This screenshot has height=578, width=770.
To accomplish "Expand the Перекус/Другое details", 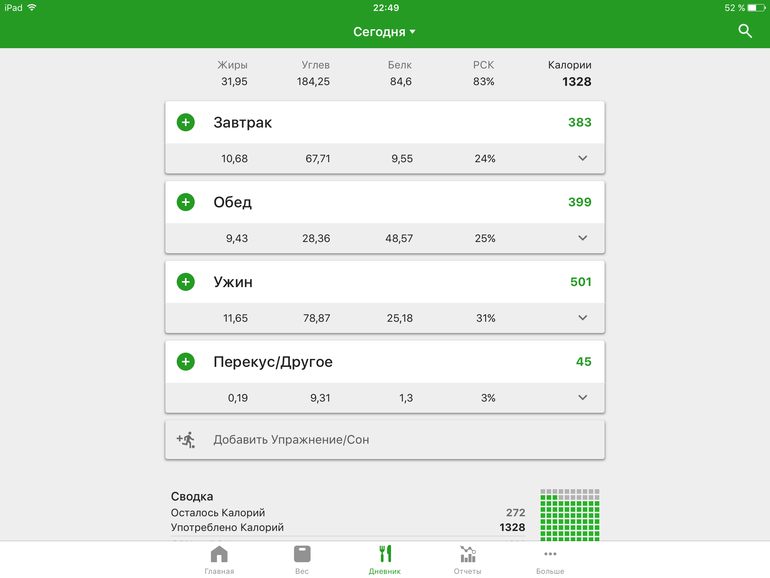I will pyautogui.click(x=583, y=398).
